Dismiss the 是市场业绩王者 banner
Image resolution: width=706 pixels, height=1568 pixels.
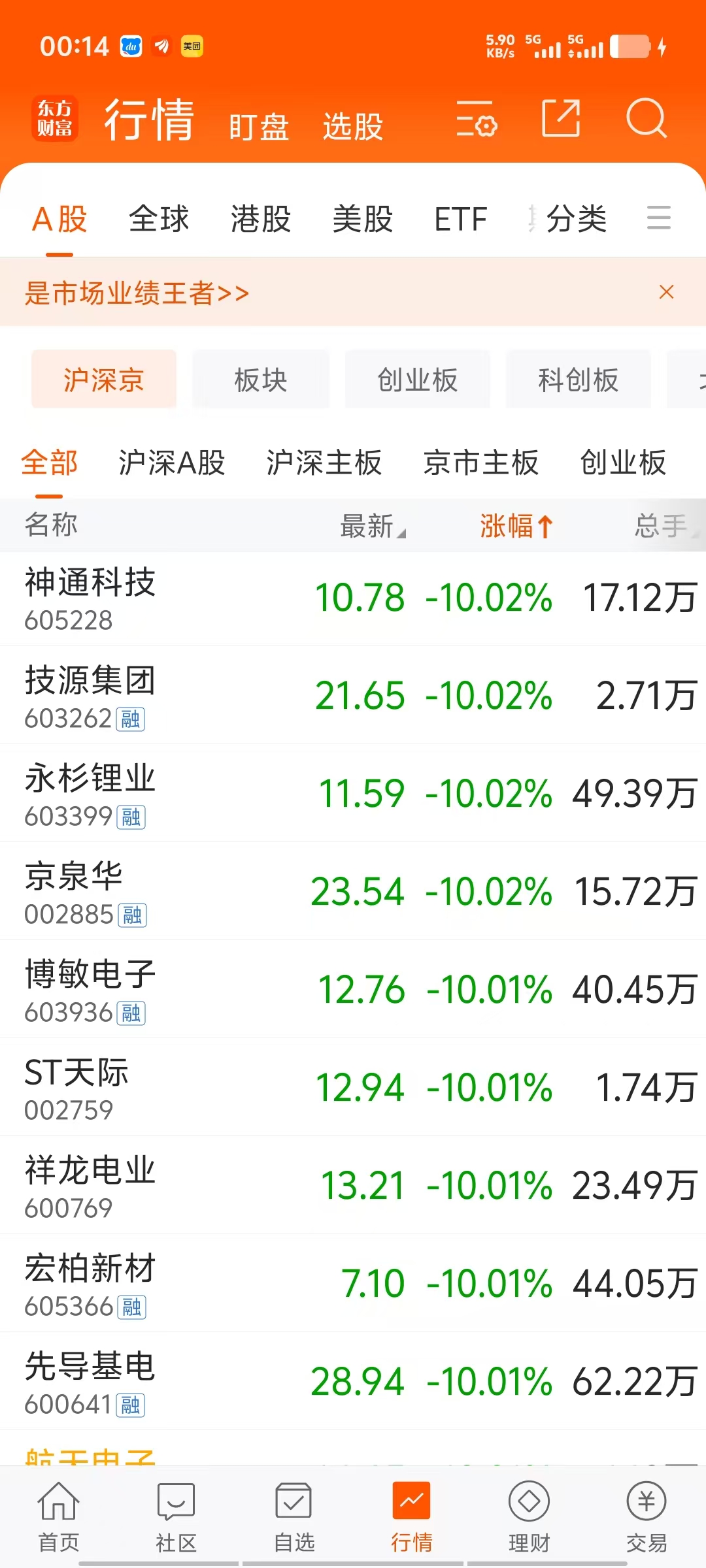coord(666,291)
